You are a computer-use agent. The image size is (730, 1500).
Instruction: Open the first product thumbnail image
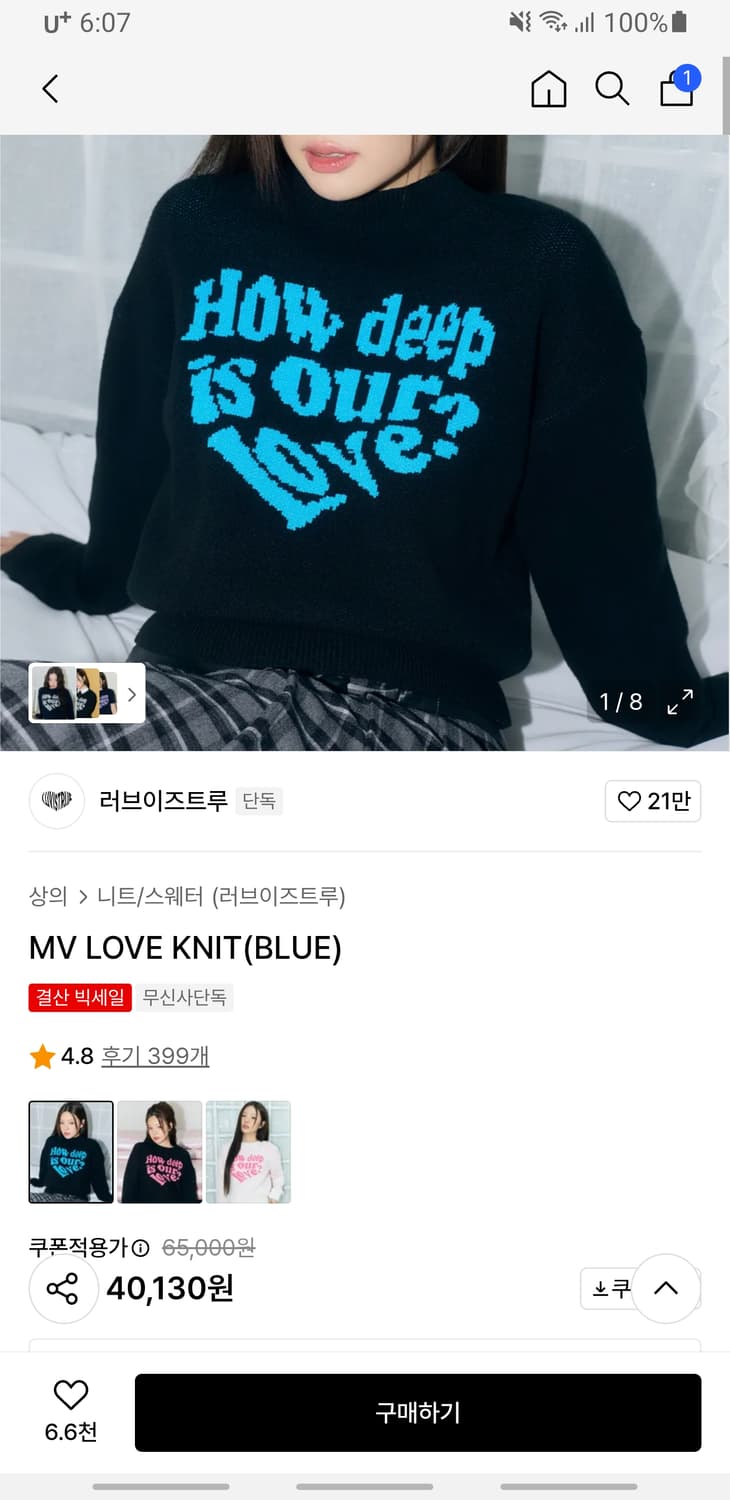(70, 1152)
